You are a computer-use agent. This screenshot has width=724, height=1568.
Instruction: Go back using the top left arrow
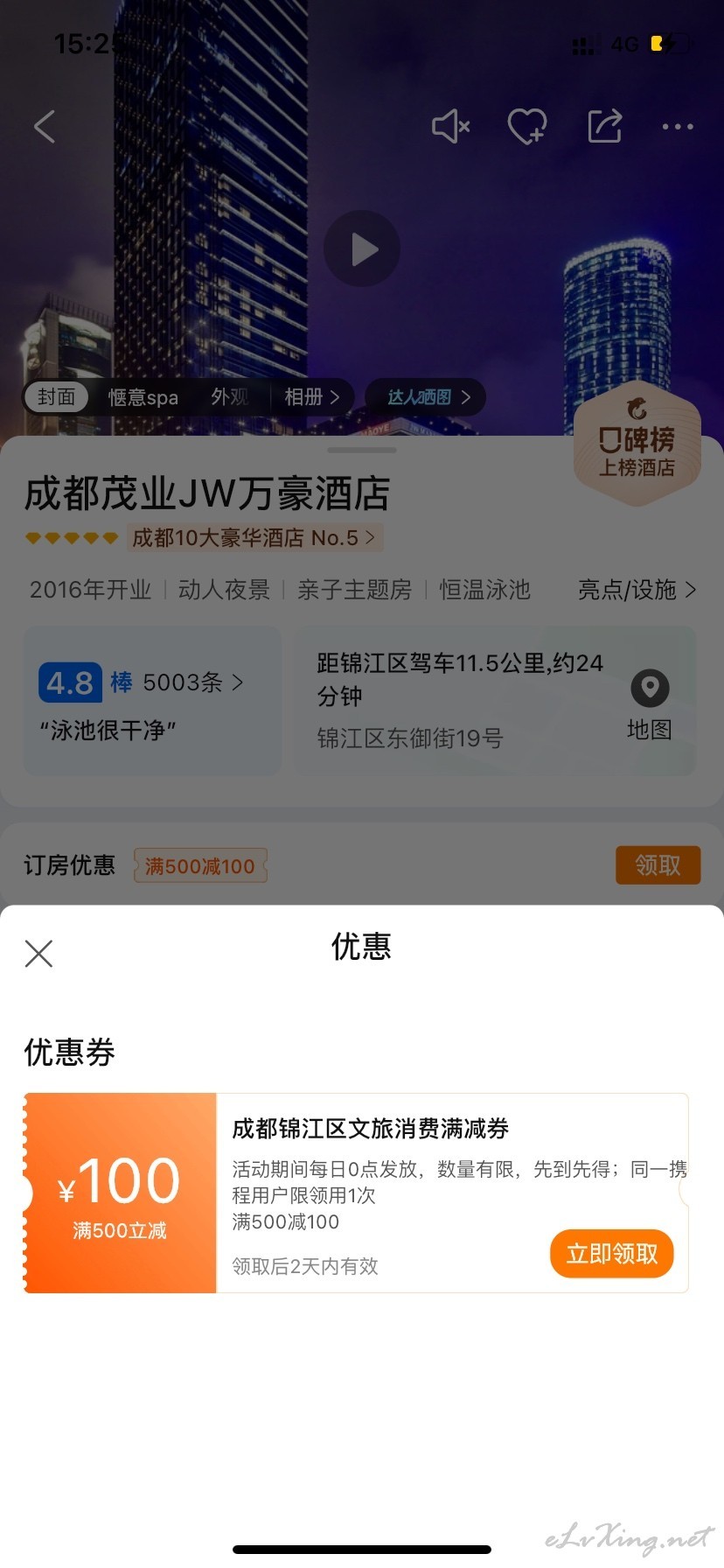(45, 127)
